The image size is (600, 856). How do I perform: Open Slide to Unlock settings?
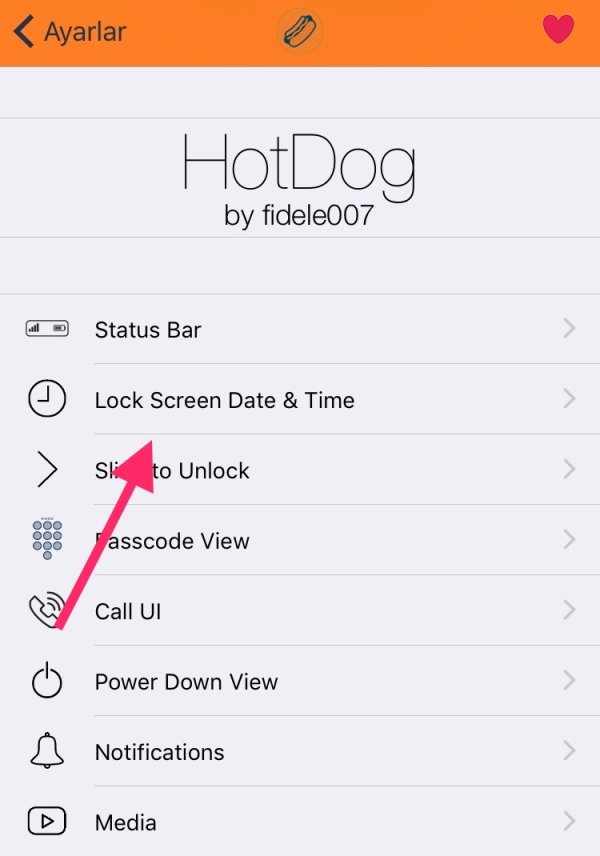pyautogui.click(x=300, y=470)
